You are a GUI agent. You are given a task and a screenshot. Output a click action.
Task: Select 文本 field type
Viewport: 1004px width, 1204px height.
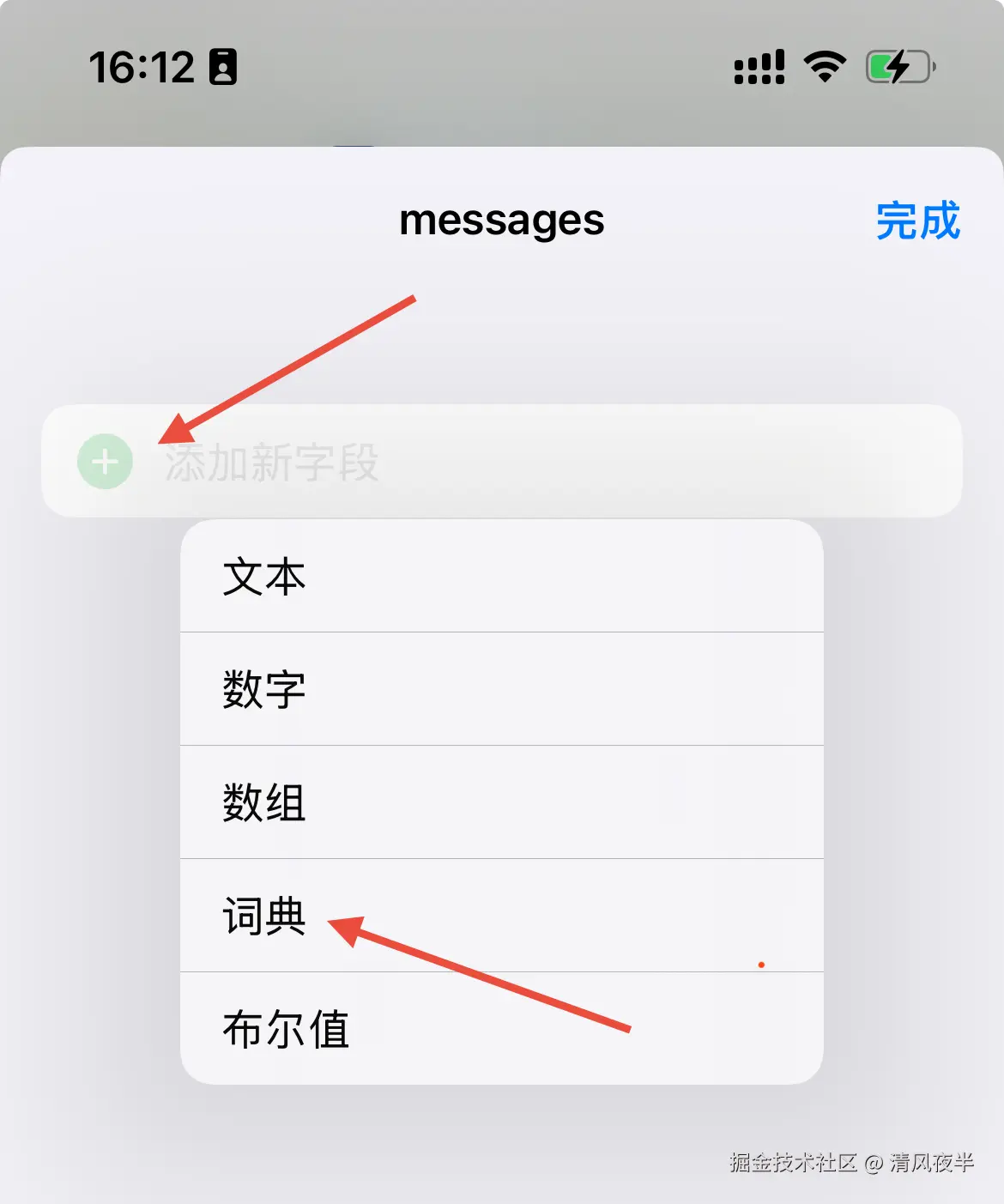(501, 576)
